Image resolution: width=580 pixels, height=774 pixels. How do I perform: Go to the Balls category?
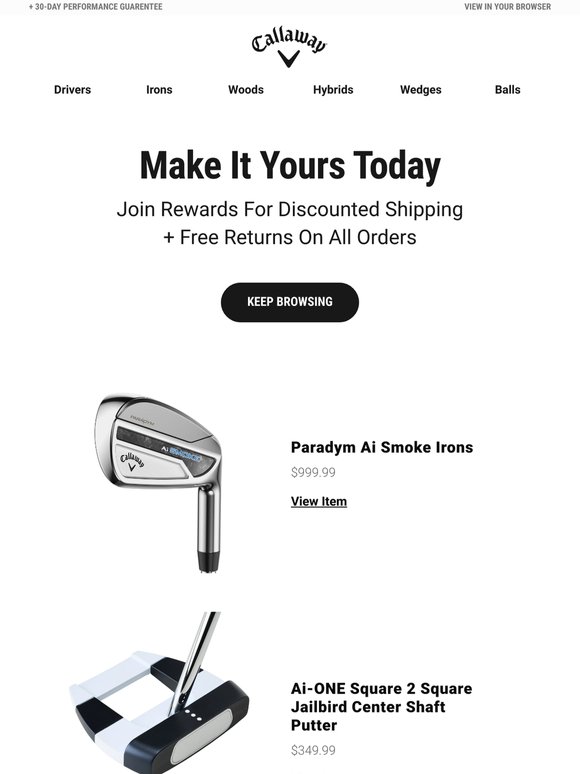(x=507, y=90)
